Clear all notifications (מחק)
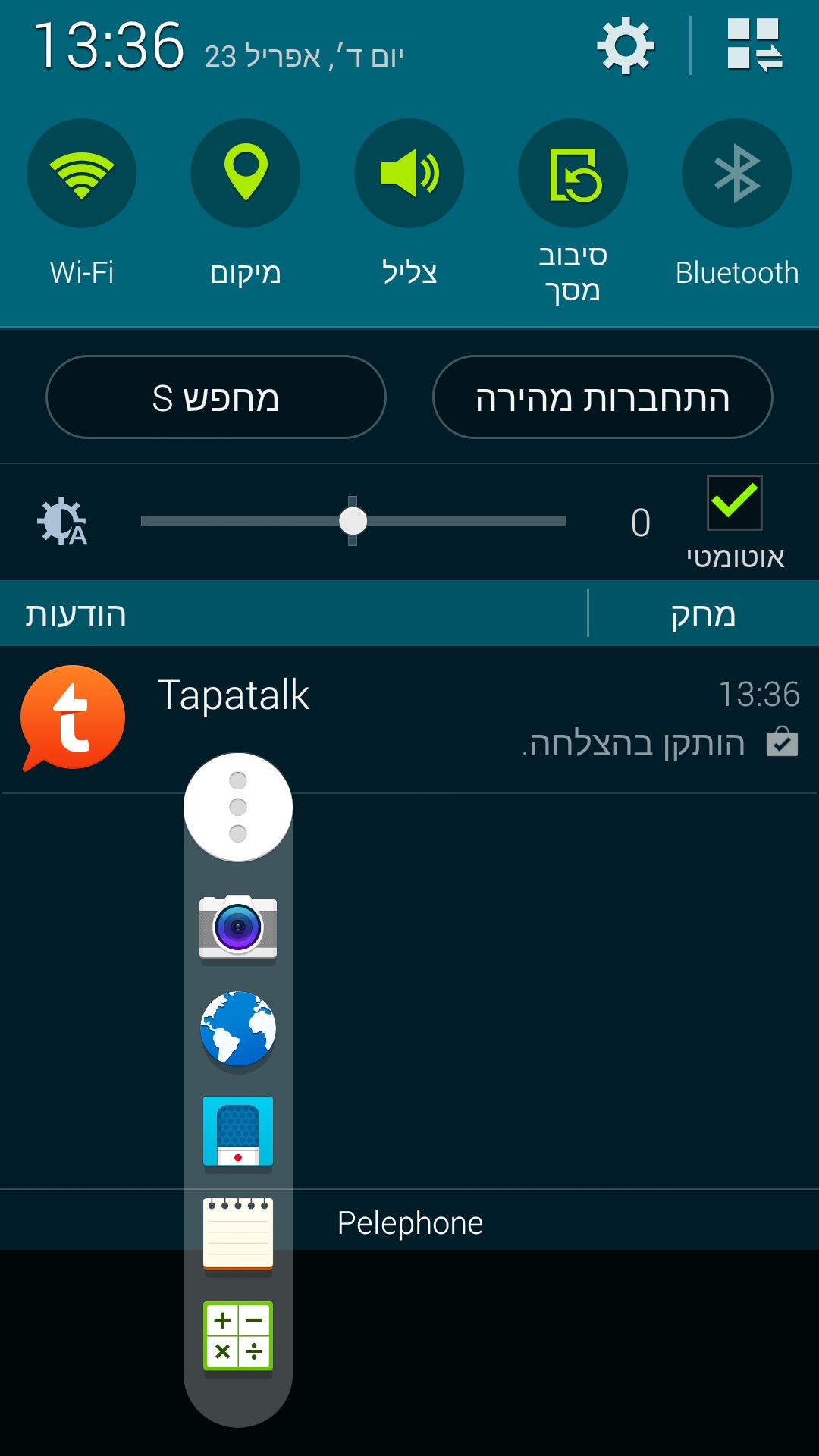819x1456 pixels. click(703, 614)
